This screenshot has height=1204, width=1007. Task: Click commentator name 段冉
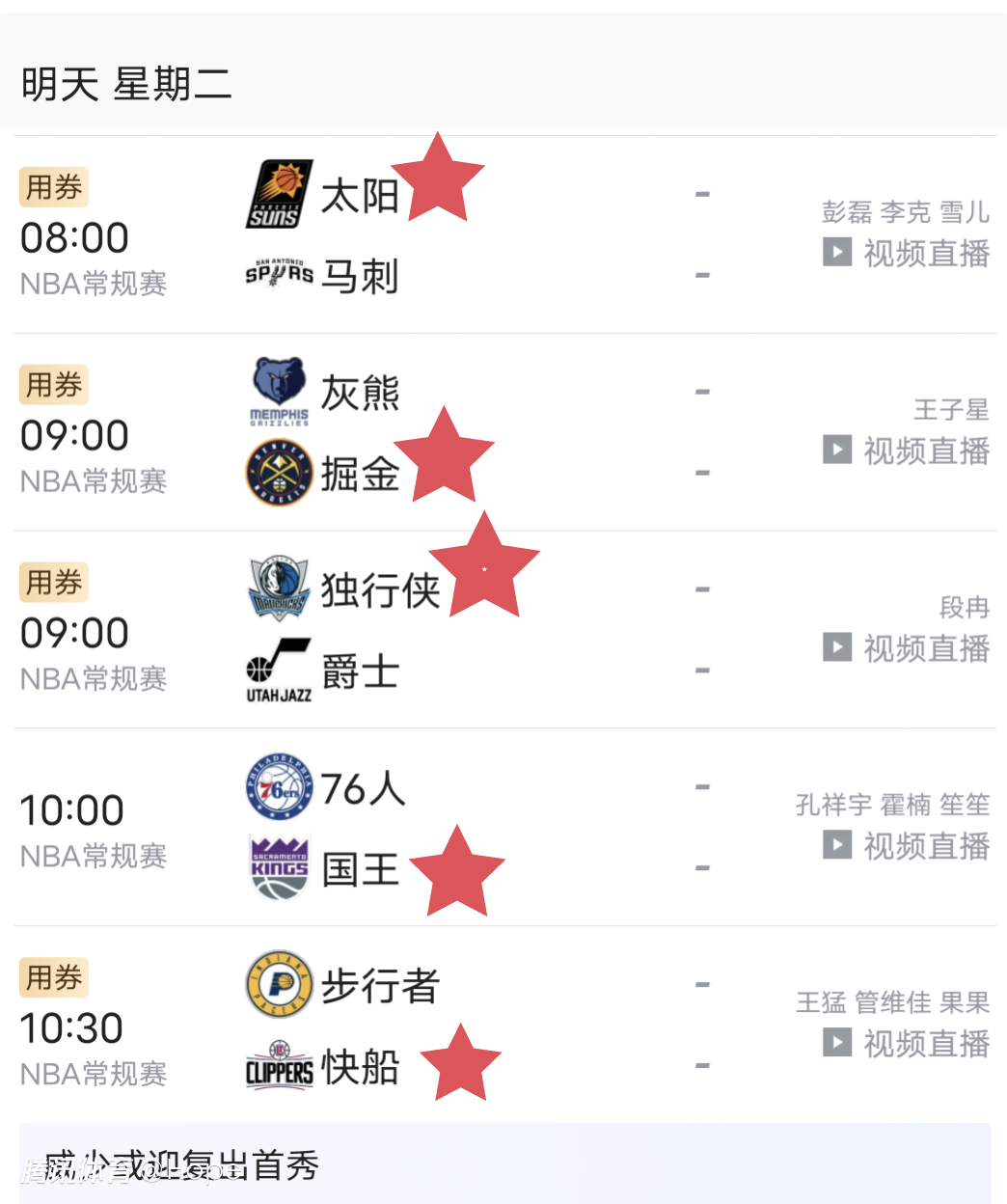click(x=966, y=608)
